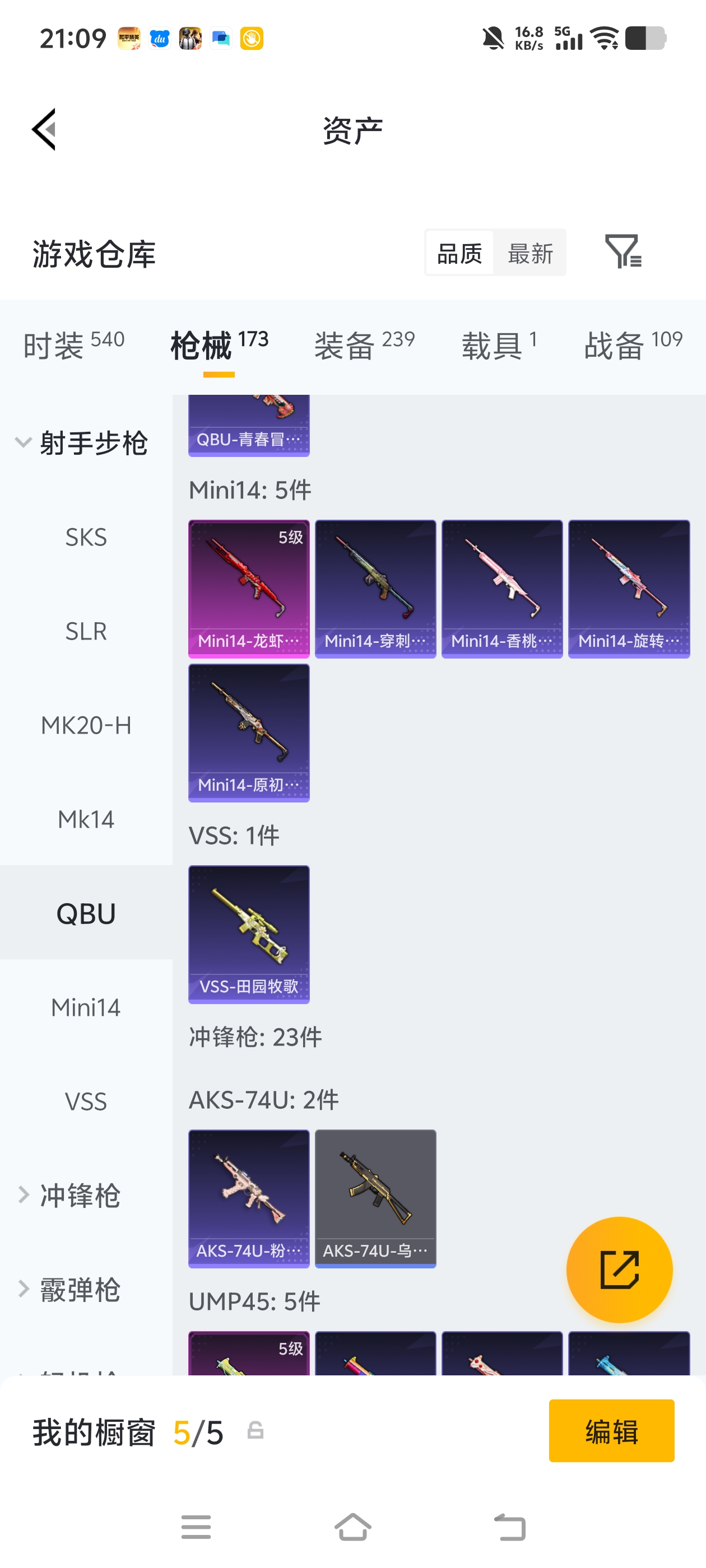Open the VSS-田园牧歌 skin tile
Screen dimensions: 706x1568
tap(249, 934)
